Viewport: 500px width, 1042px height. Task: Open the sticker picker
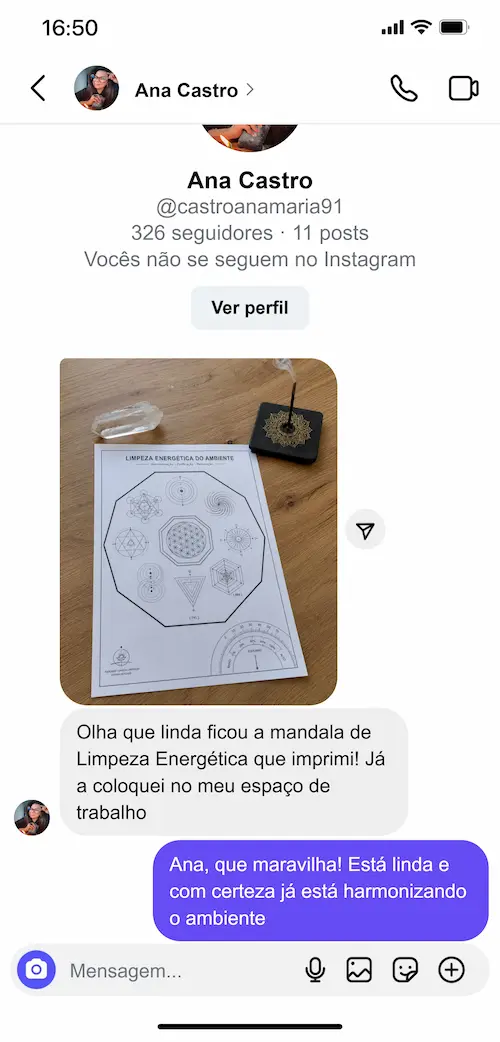point(405,970)
